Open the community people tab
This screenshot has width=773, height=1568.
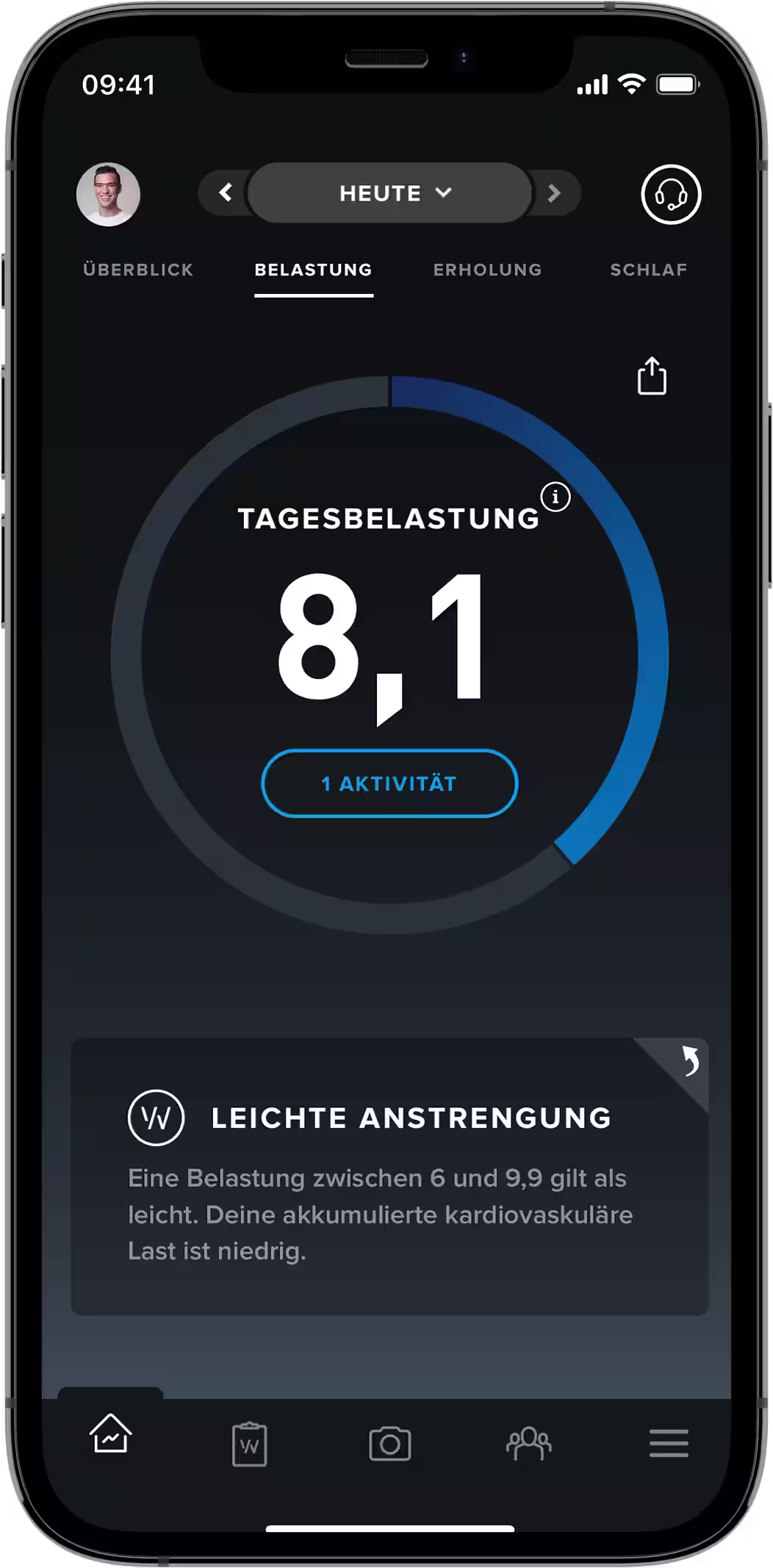pos(529,1444)
